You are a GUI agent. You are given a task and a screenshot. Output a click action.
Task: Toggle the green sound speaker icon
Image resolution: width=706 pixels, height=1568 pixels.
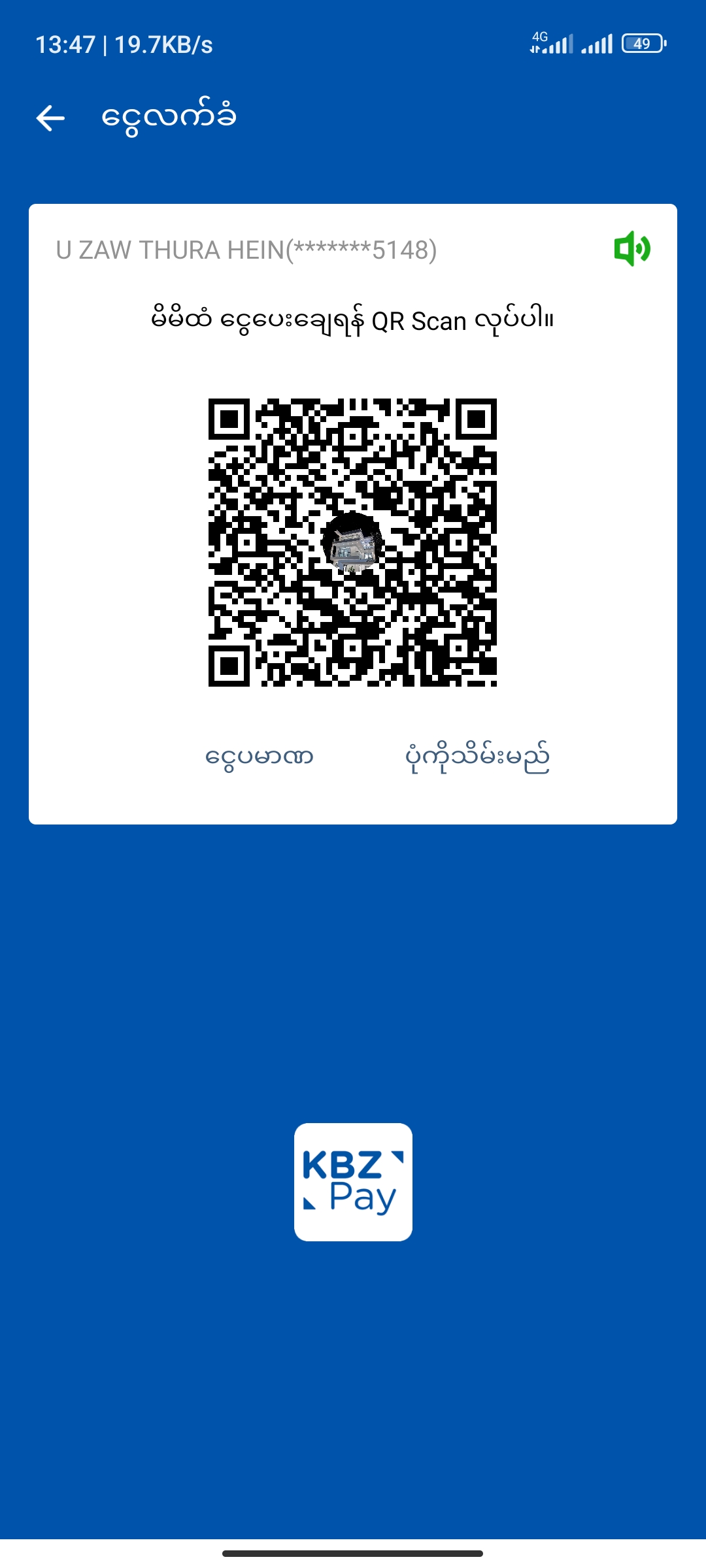pyautogui.click(x=631, y=249)
